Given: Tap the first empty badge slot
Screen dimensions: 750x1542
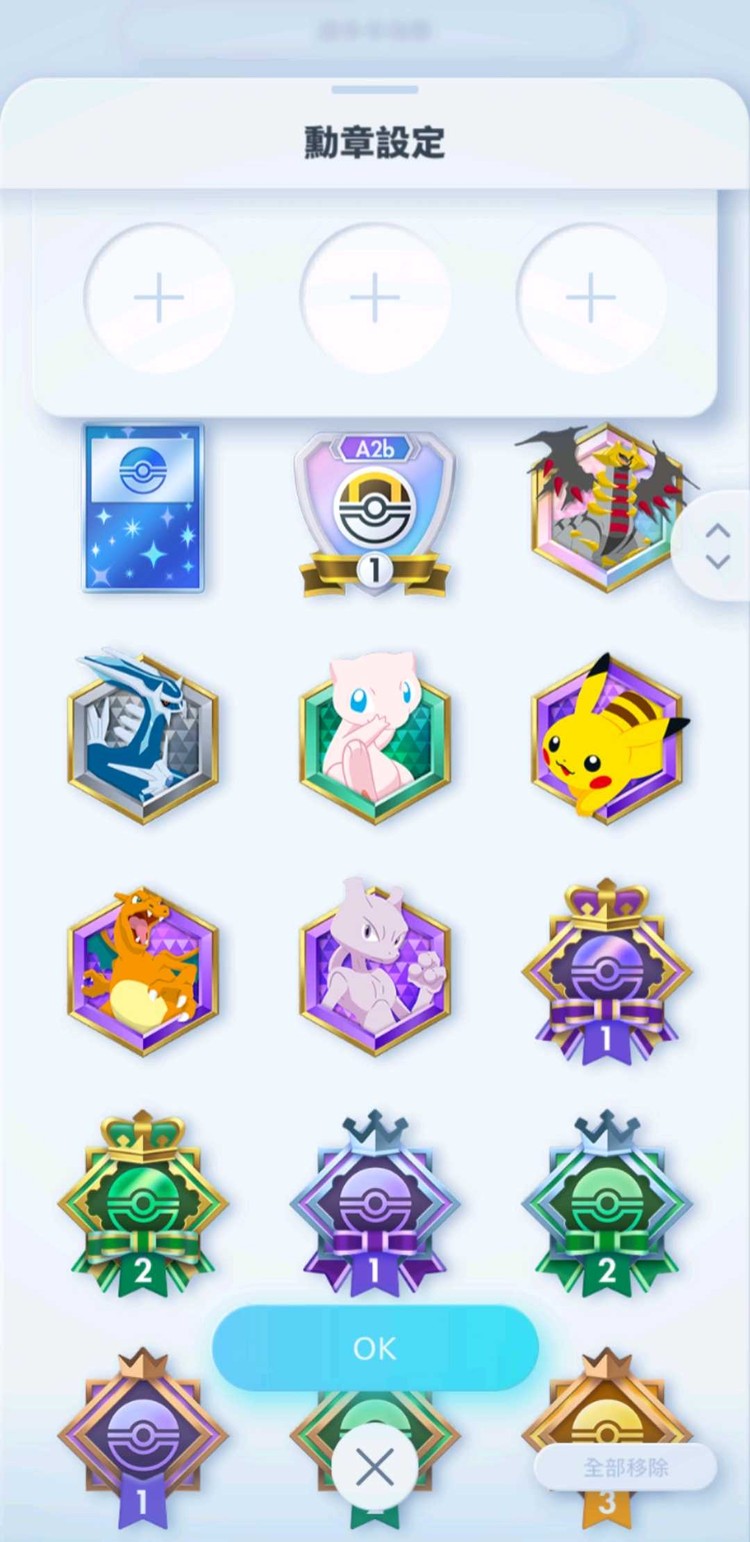Looking at the screenshot, I should click(158, 297).
